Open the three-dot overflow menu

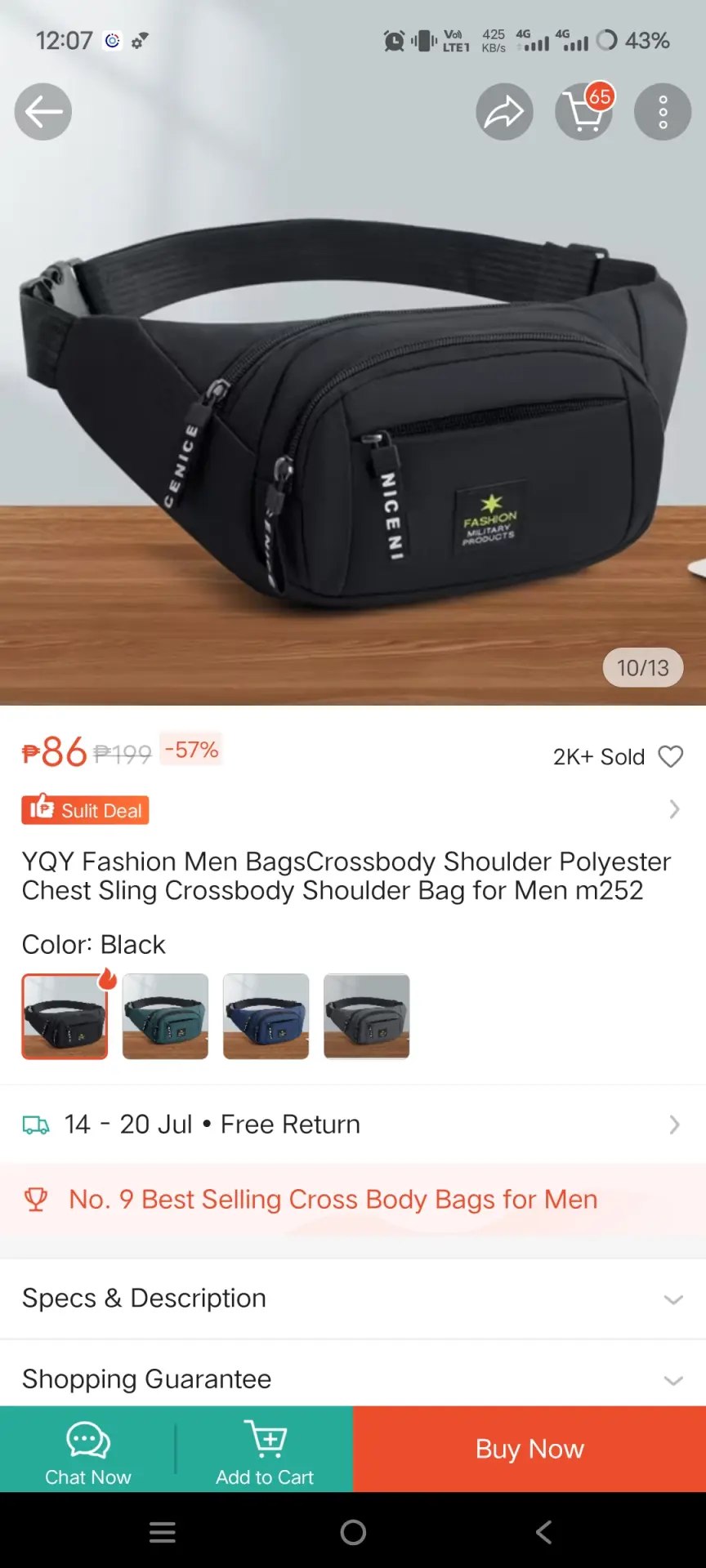[663, 112]
